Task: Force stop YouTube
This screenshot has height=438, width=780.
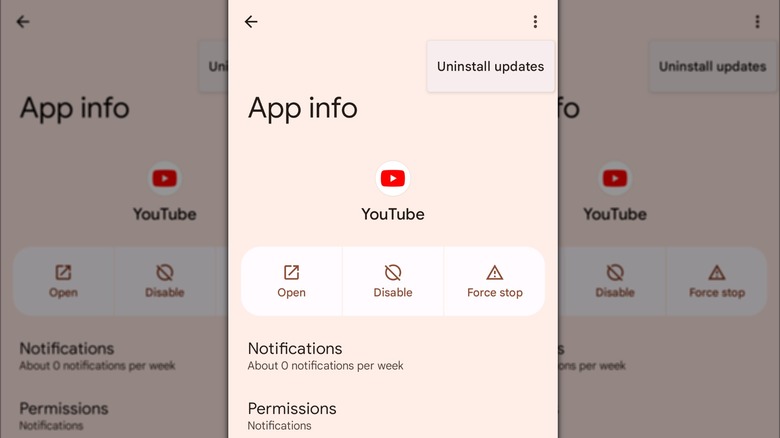Action: point(494,281)
